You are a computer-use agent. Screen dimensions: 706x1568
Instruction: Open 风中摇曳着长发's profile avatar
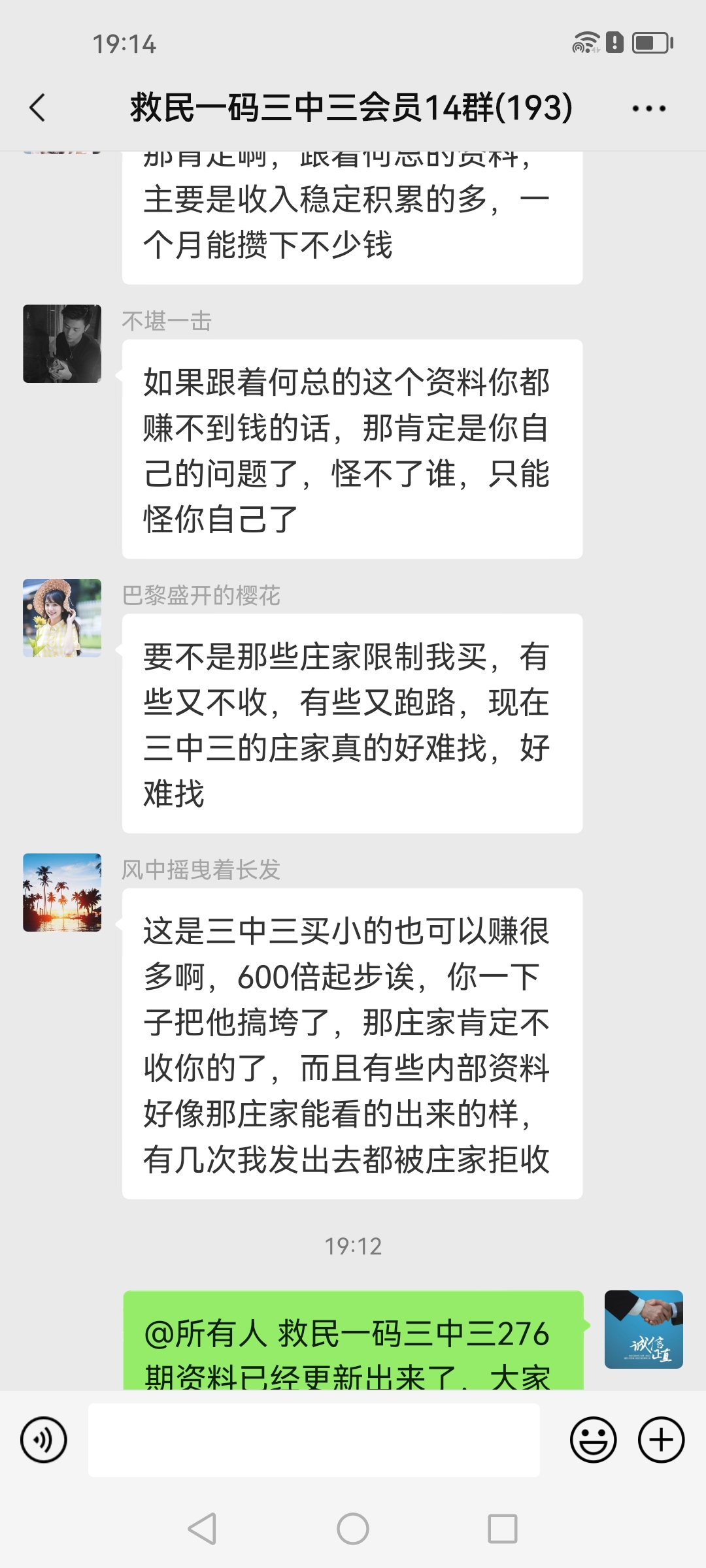coord(62,892)
